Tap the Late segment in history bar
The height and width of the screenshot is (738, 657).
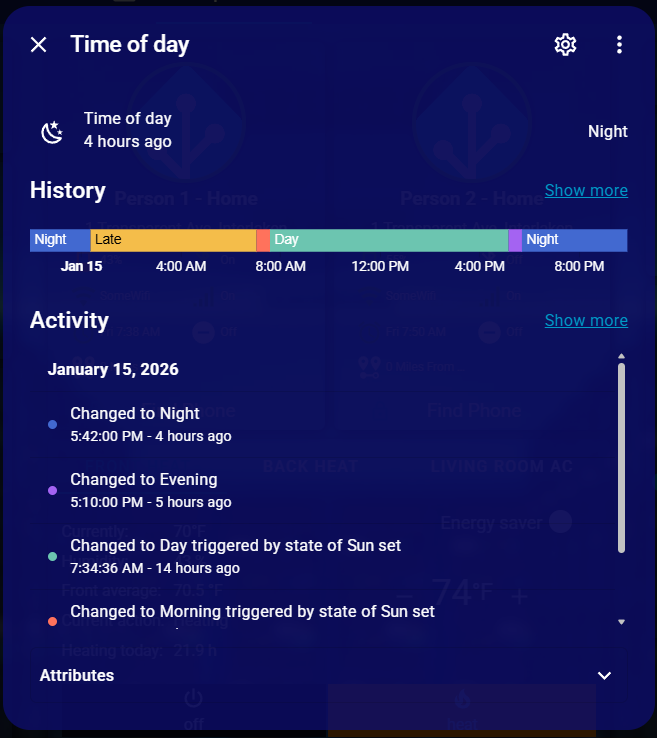click(172, 240)
